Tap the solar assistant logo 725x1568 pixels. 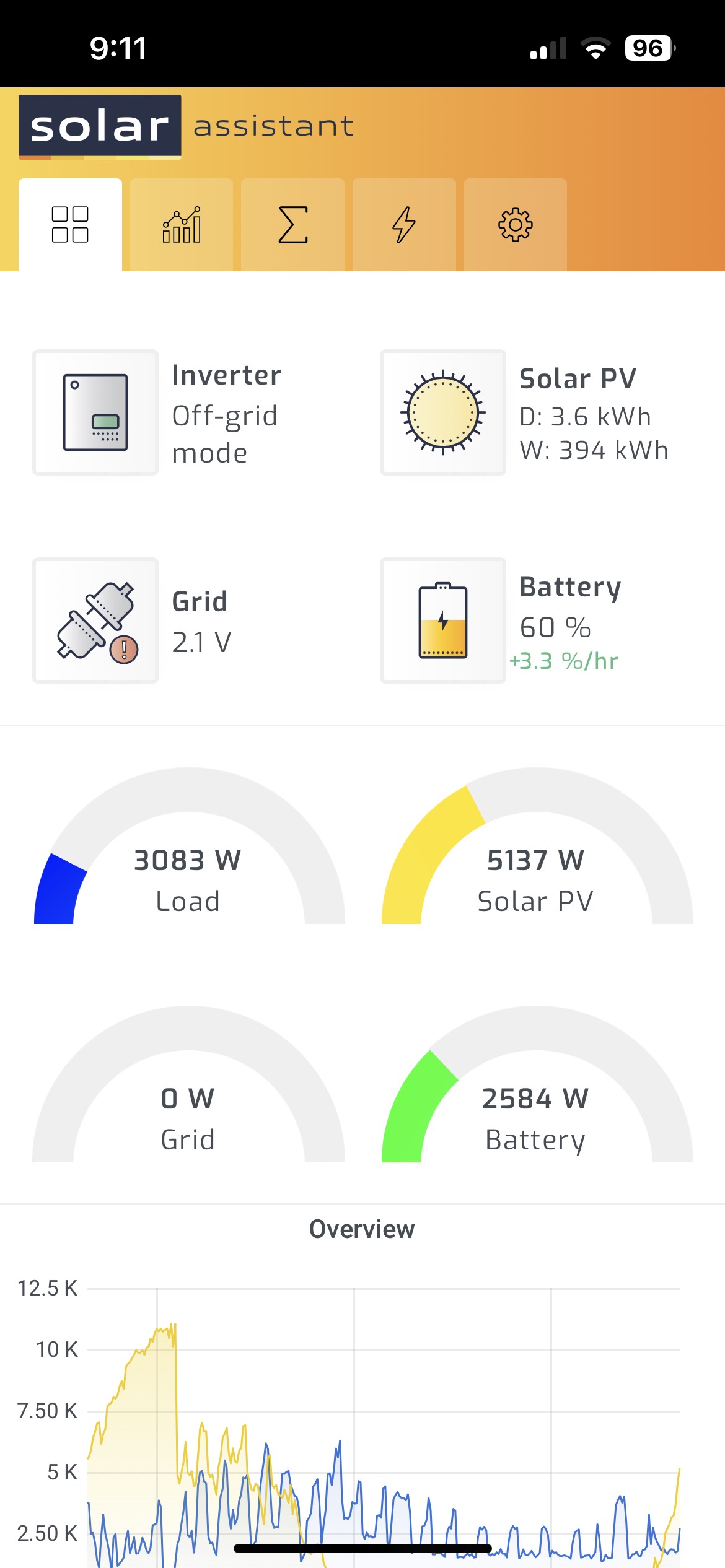click(187, 127)
